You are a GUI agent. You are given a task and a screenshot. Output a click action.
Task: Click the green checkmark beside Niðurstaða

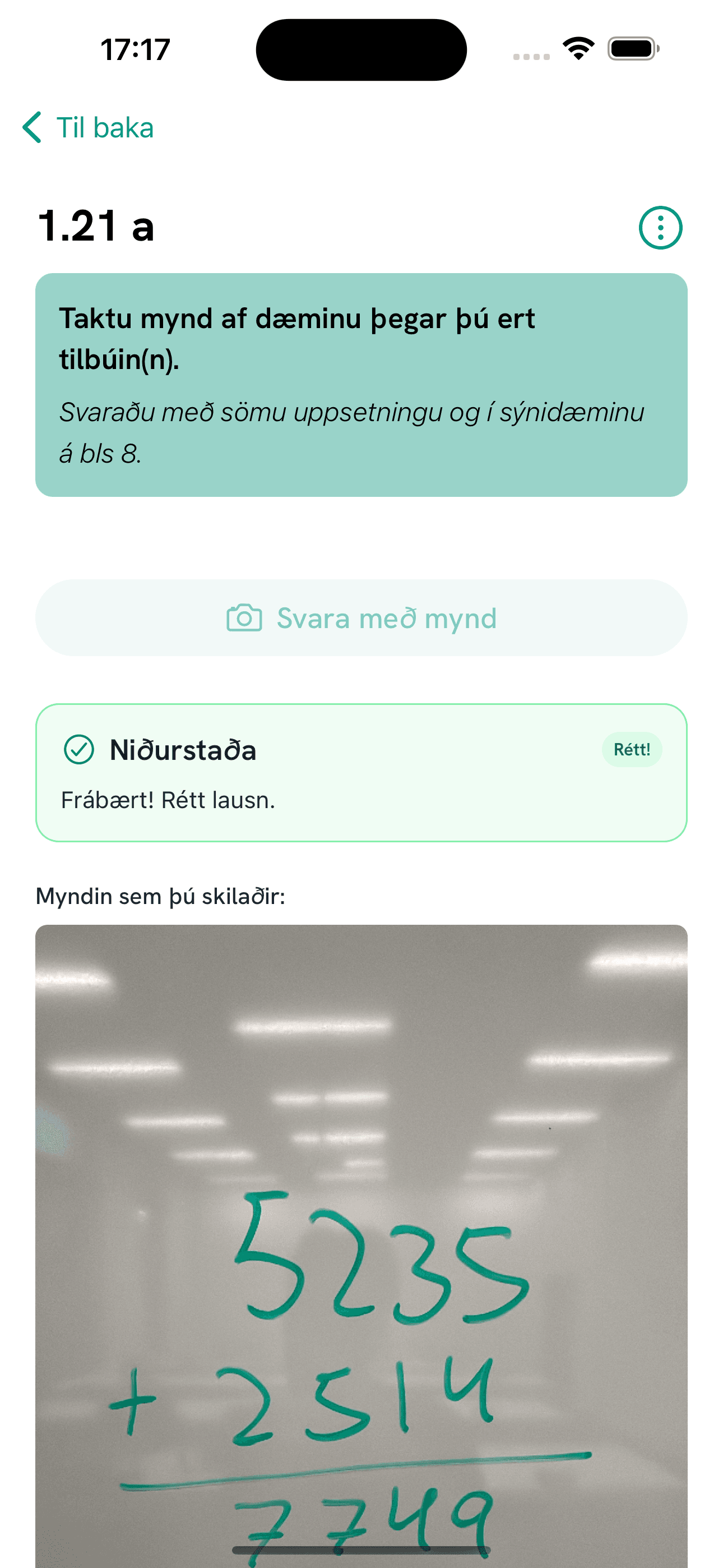pos(80,750)
